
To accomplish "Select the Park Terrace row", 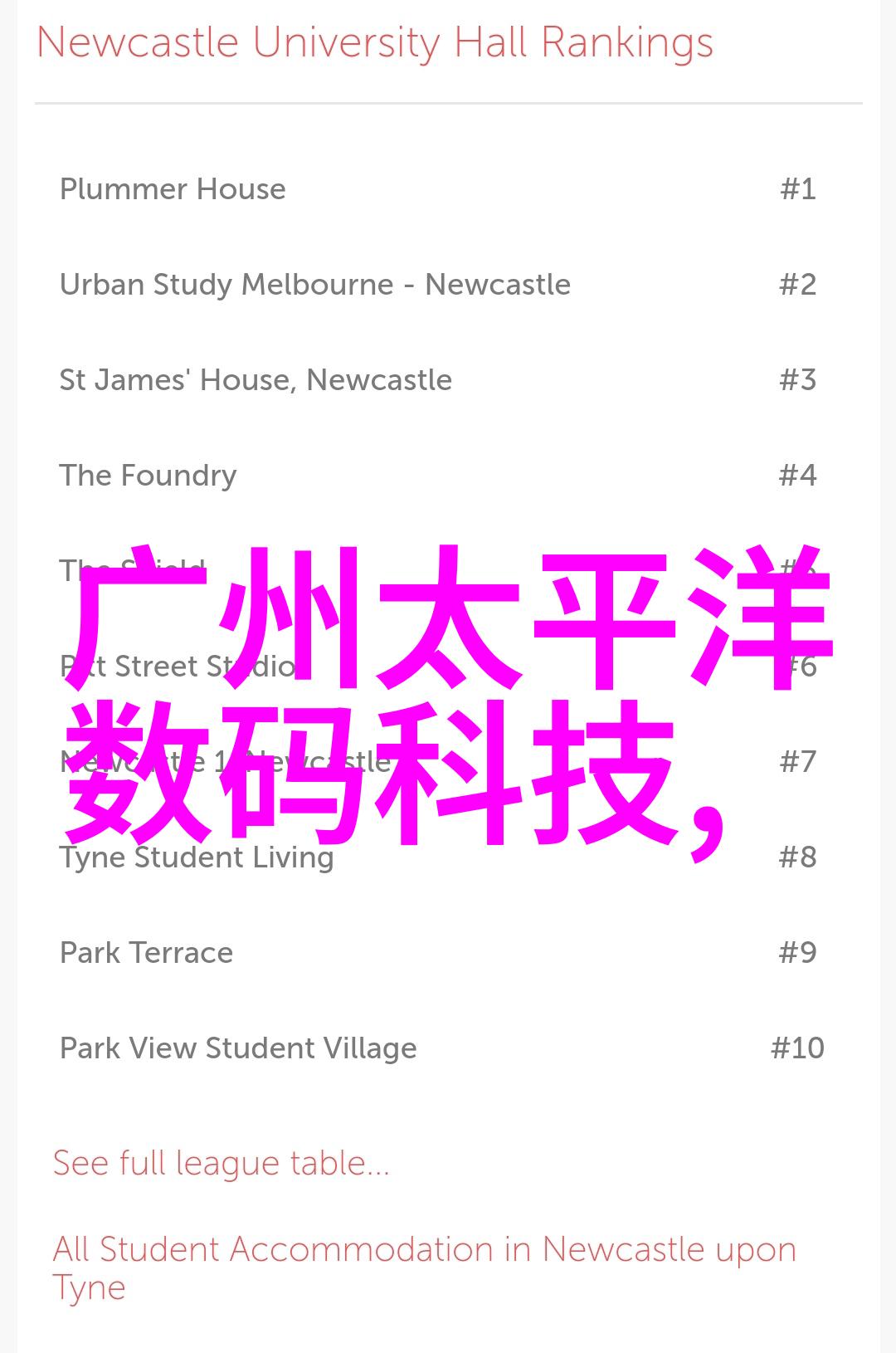I will coord(146,953).
